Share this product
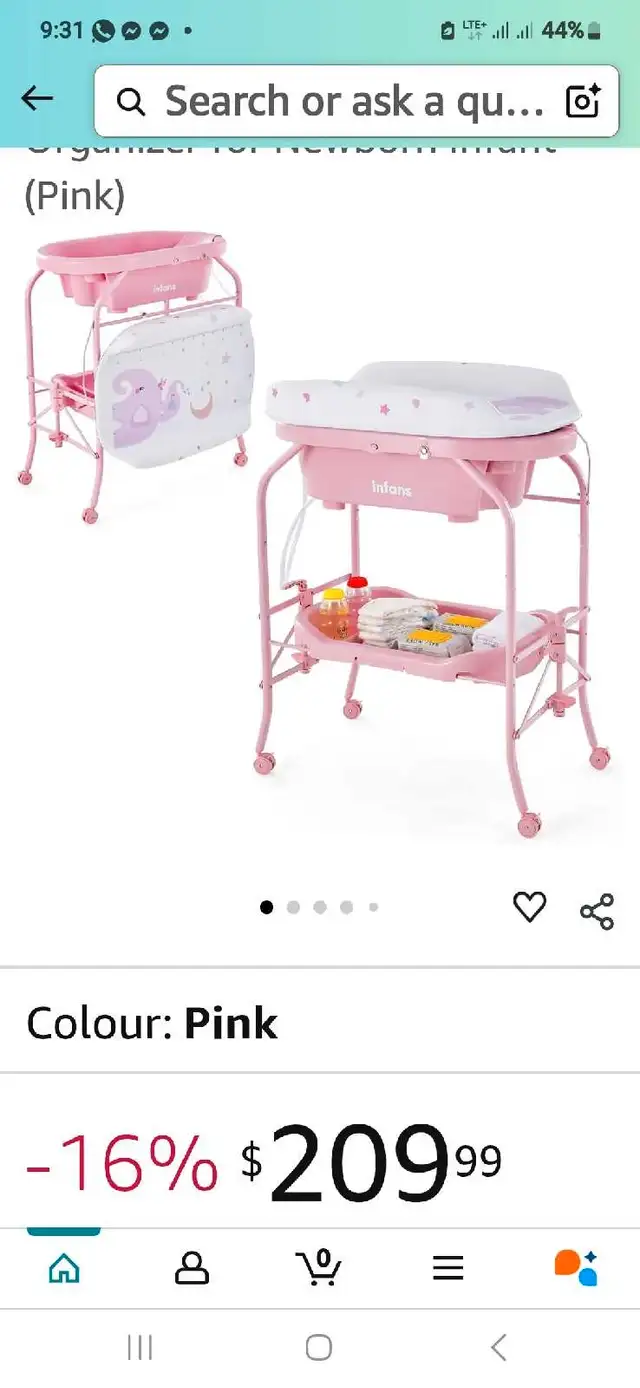640x1388 pixels. pos(597,911)
